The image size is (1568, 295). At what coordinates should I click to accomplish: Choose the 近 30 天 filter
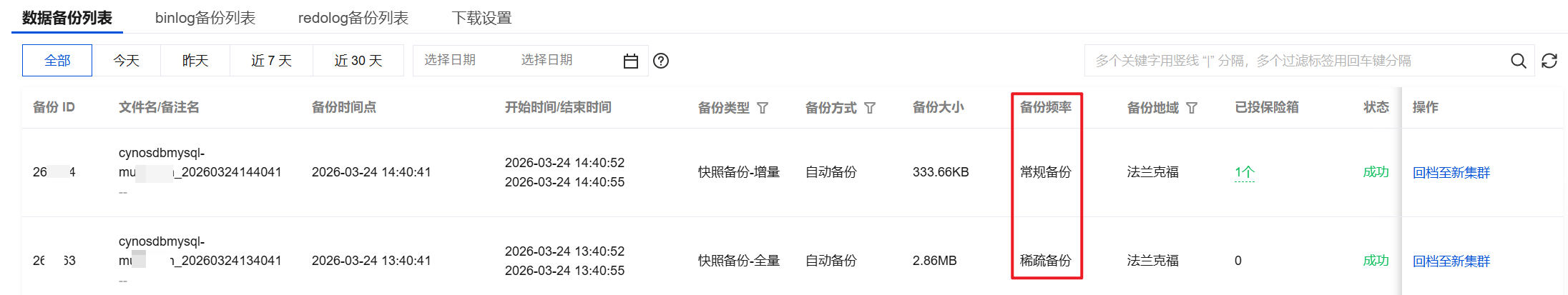coord(358,61)
